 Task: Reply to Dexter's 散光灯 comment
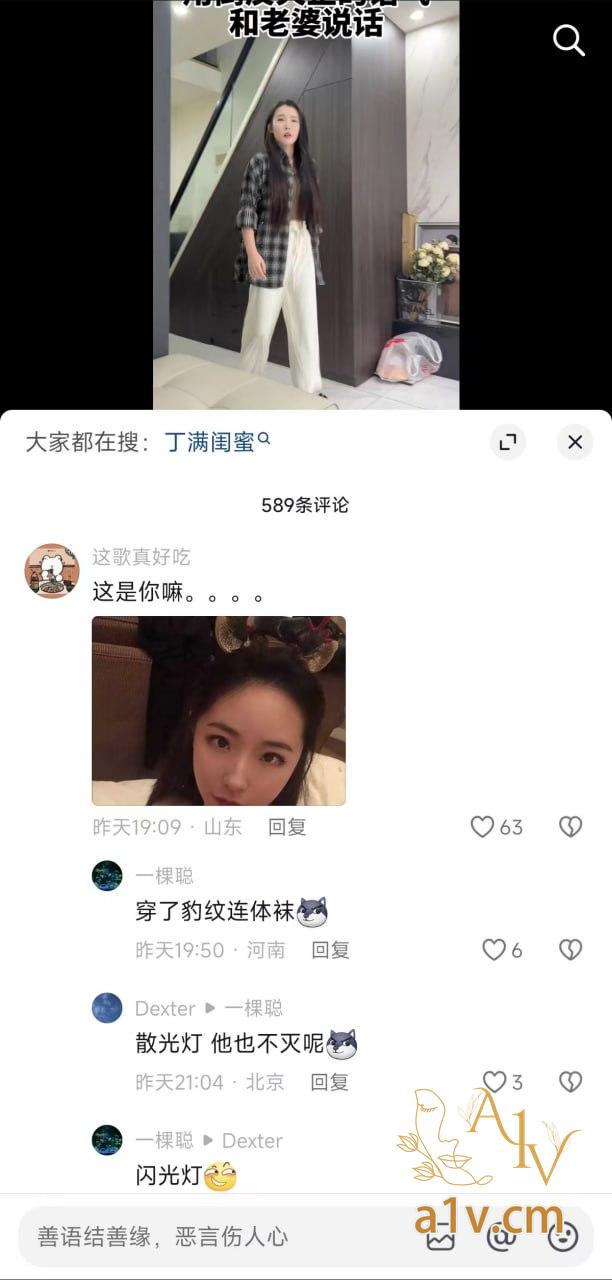click(330, 1082)
